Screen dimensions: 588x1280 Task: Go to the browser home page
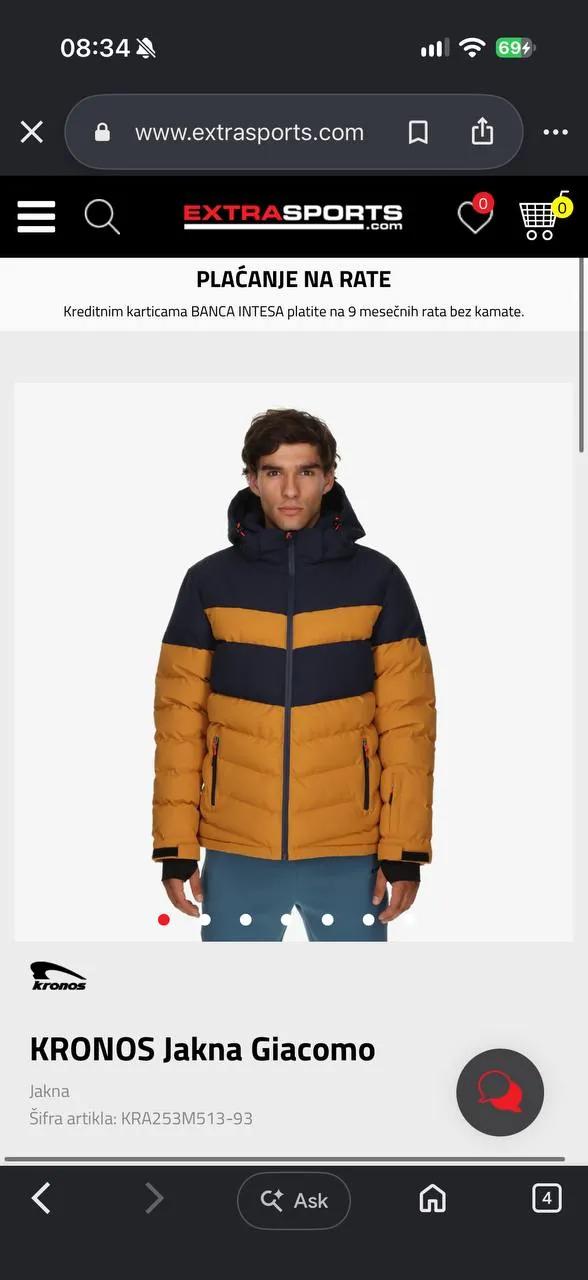point(432,1198)
